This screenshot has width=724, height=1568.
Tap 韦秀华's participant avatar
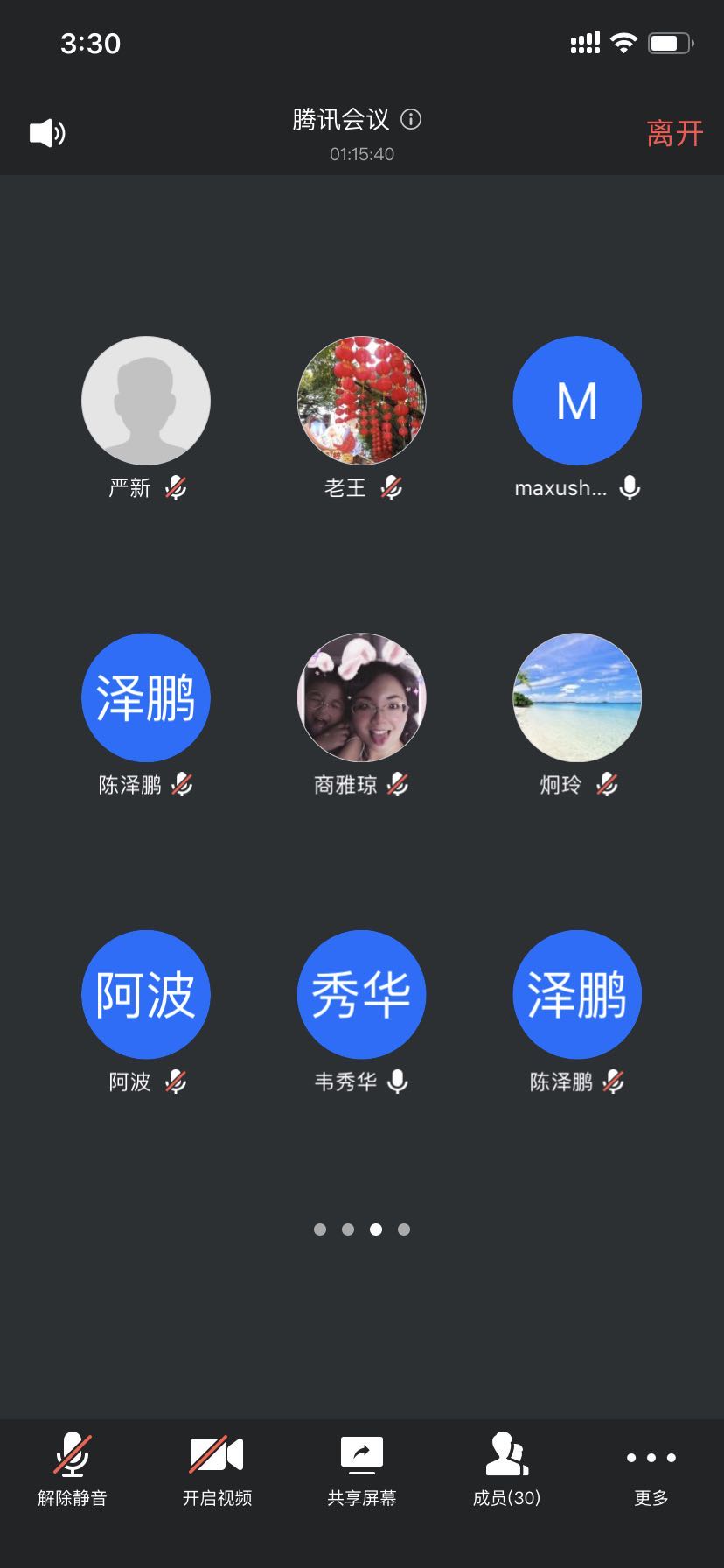[x=362, y=994]
